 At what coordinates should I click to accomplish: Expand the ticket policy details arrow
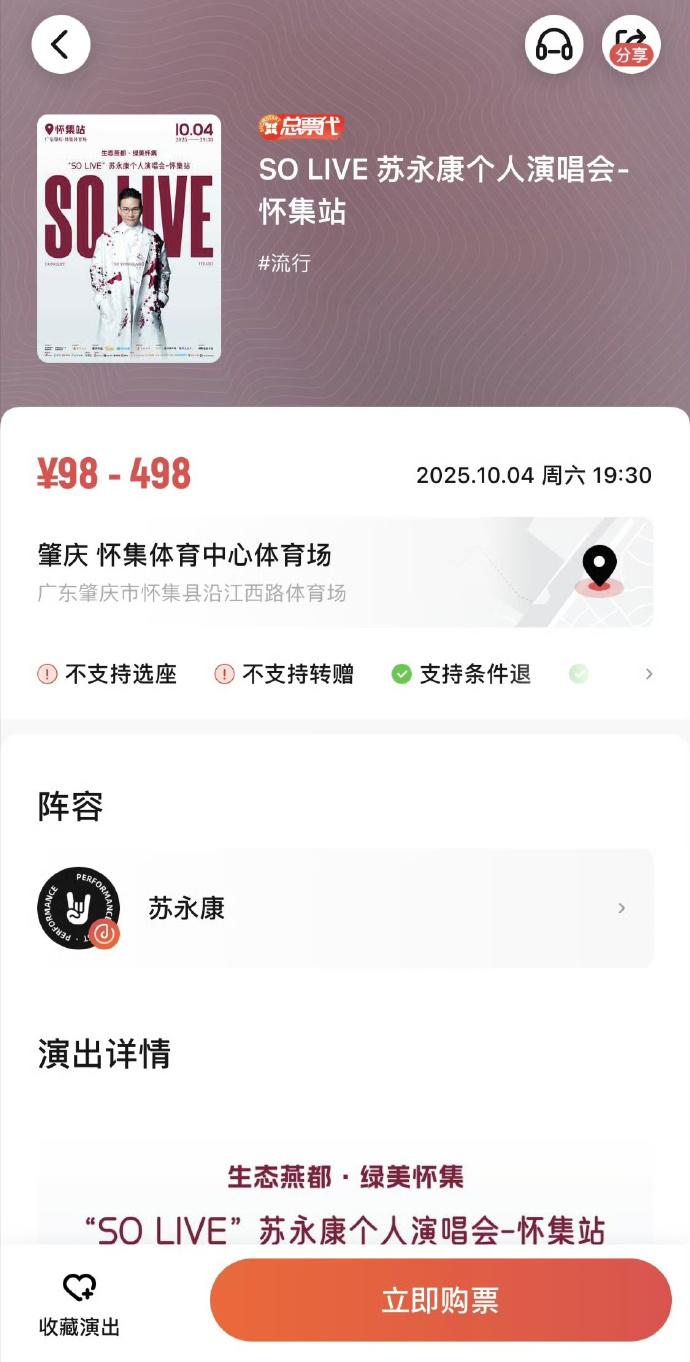[x=649, y=674]
